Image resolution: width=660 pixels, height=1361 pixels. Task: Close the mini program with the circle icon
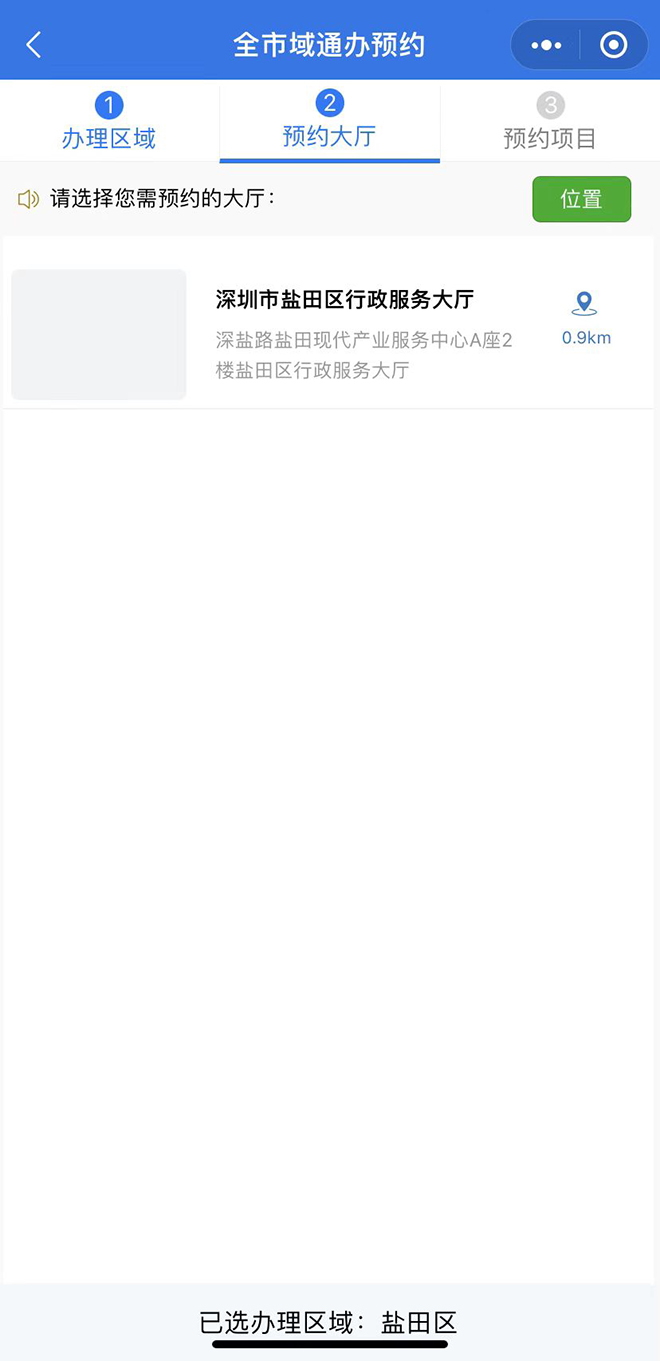613,45
